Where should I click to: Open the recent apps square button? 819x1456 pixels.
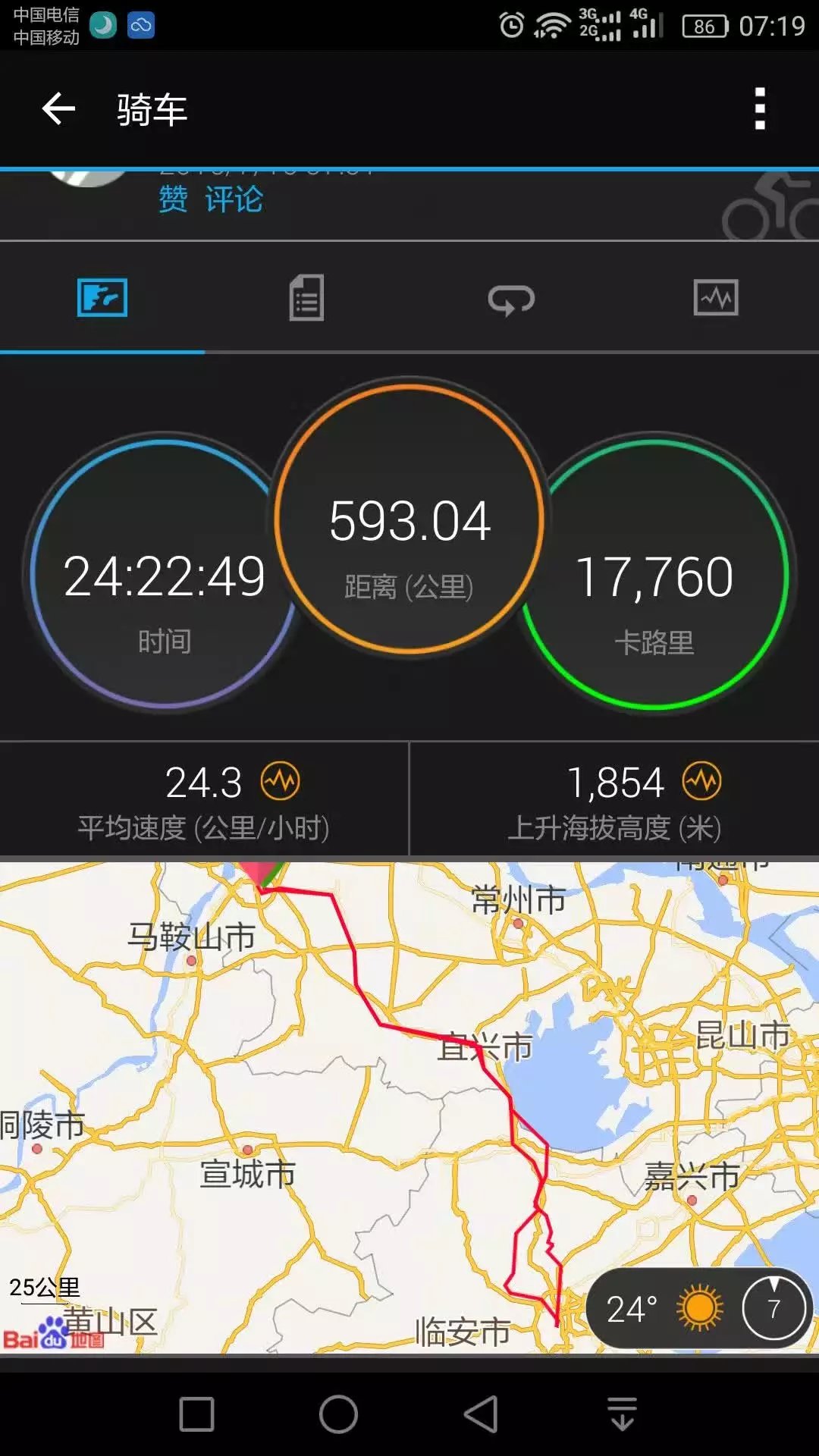[x=196, y=1414]
